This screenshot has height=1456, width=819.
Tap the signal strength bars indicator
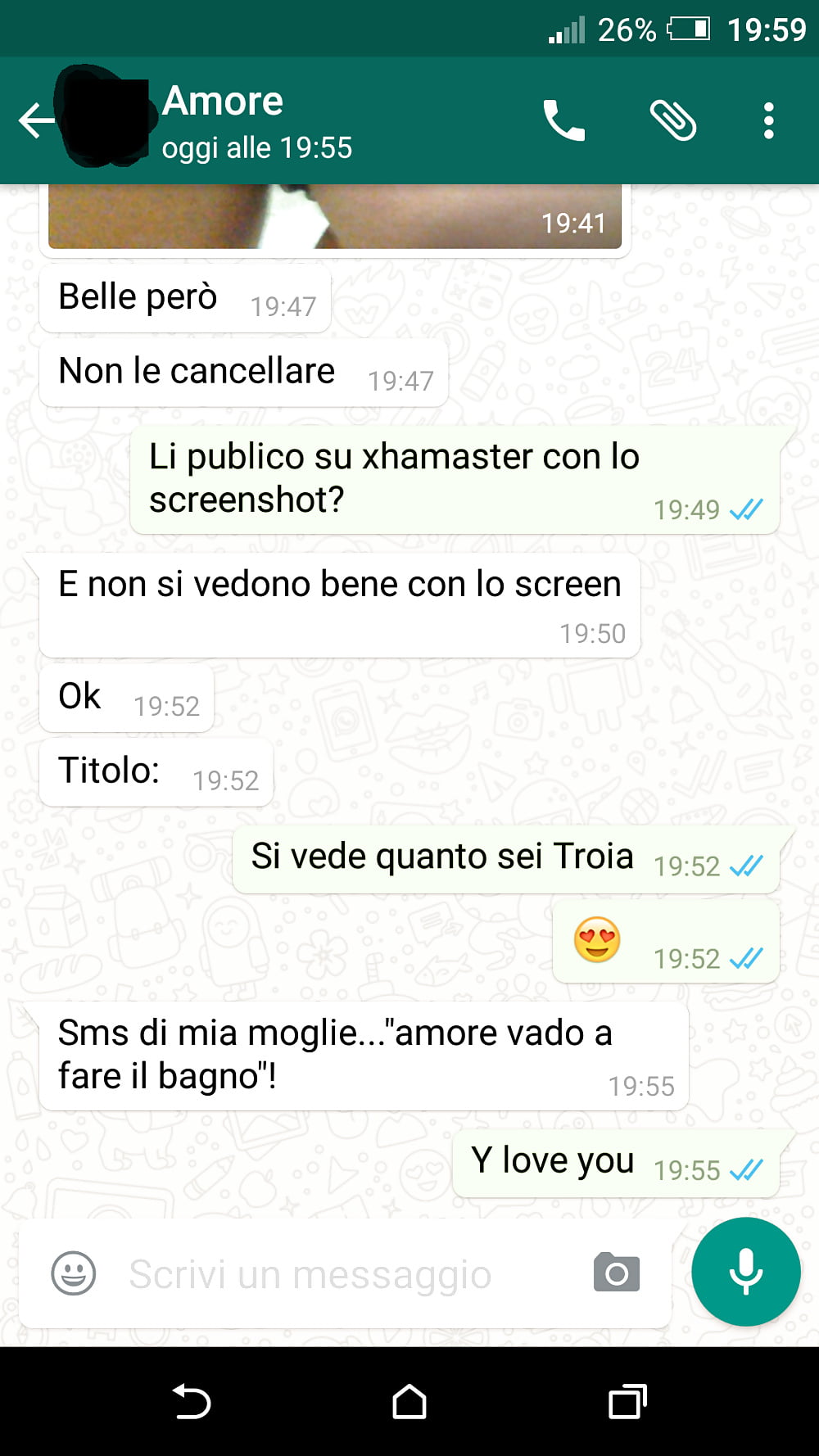pyautogui.click(x=565, y=29)
